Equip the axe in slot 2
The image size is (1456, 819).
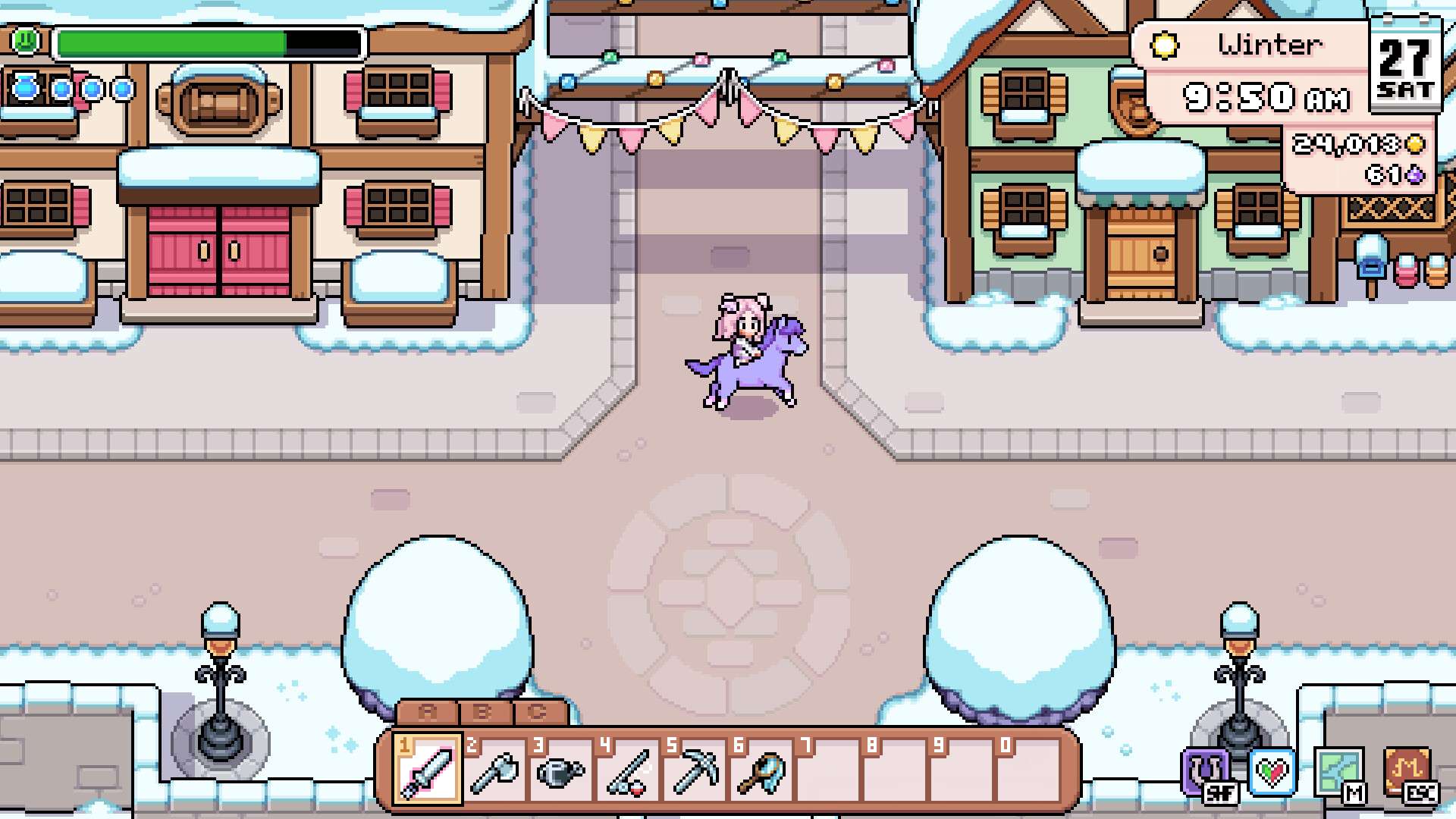point(494,770)
